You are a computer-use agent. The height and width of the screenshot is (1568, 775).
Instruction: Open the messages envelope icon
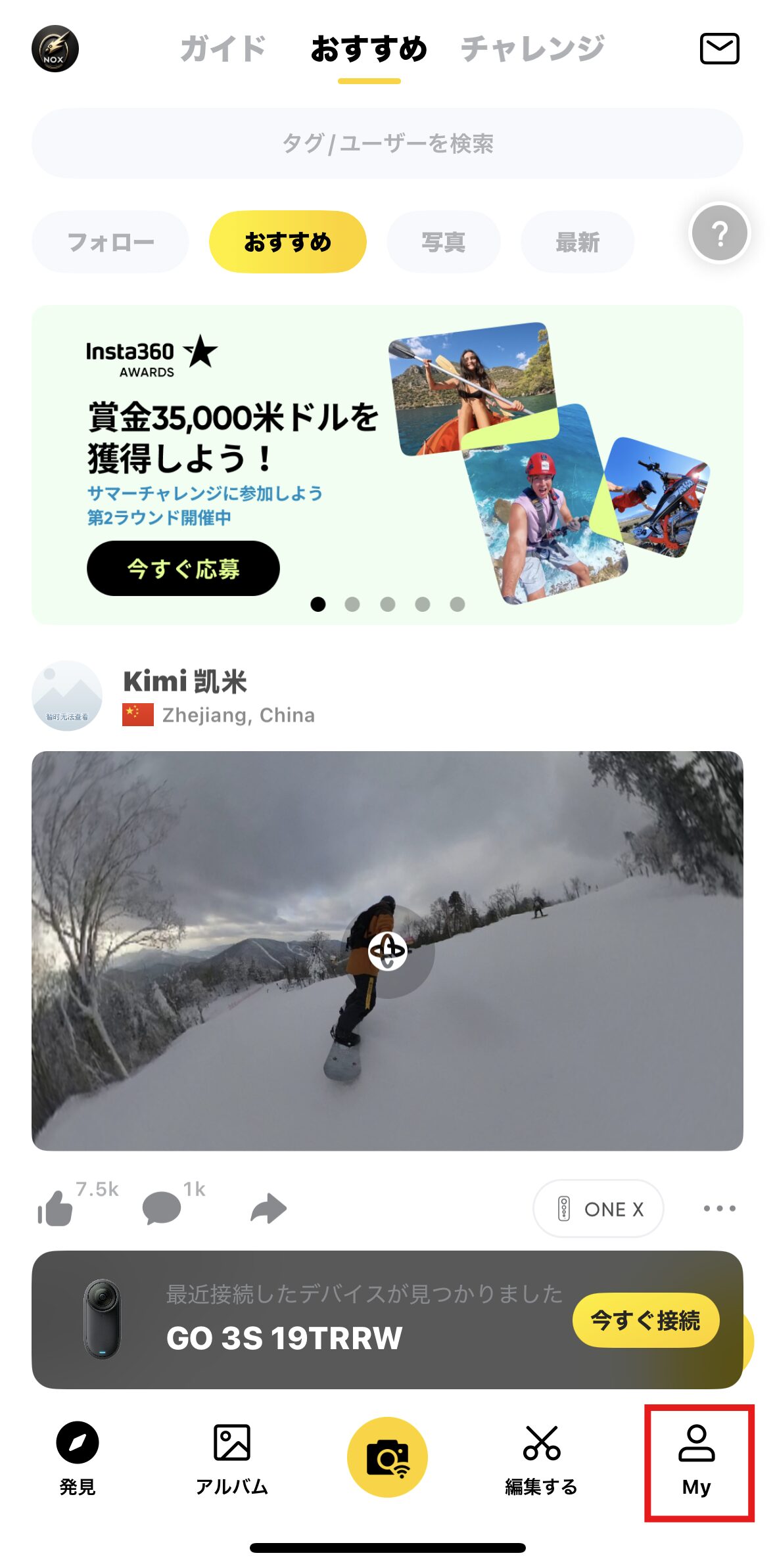[x=719, y=49]
